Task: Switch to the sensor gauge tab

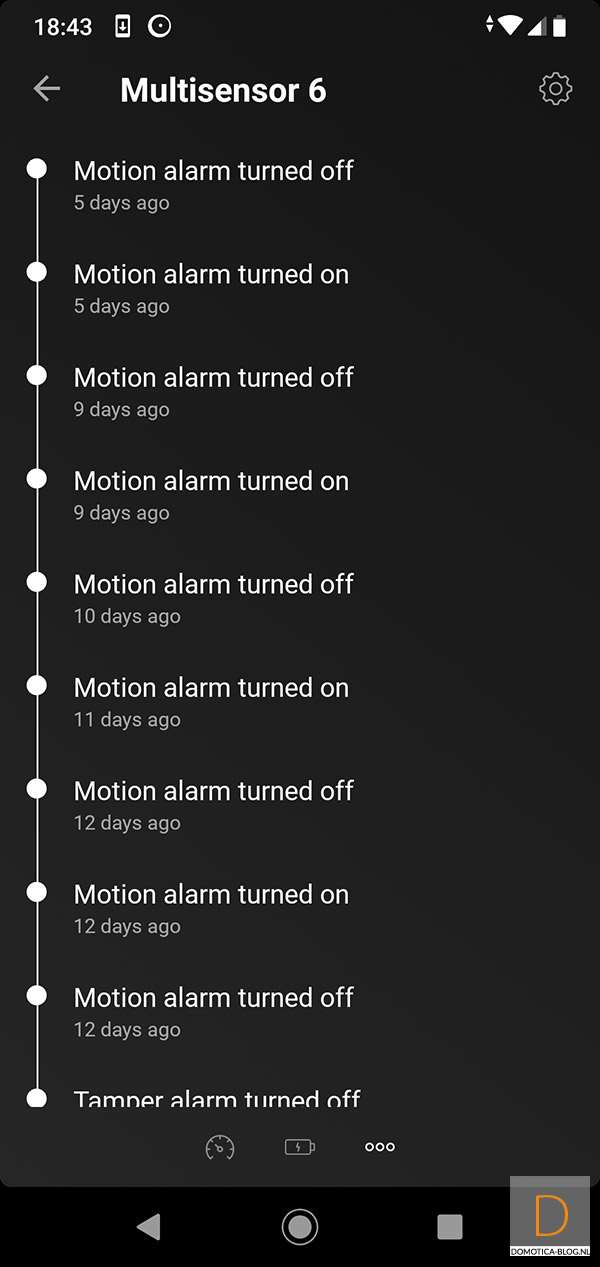Action: pos(220,1147)
